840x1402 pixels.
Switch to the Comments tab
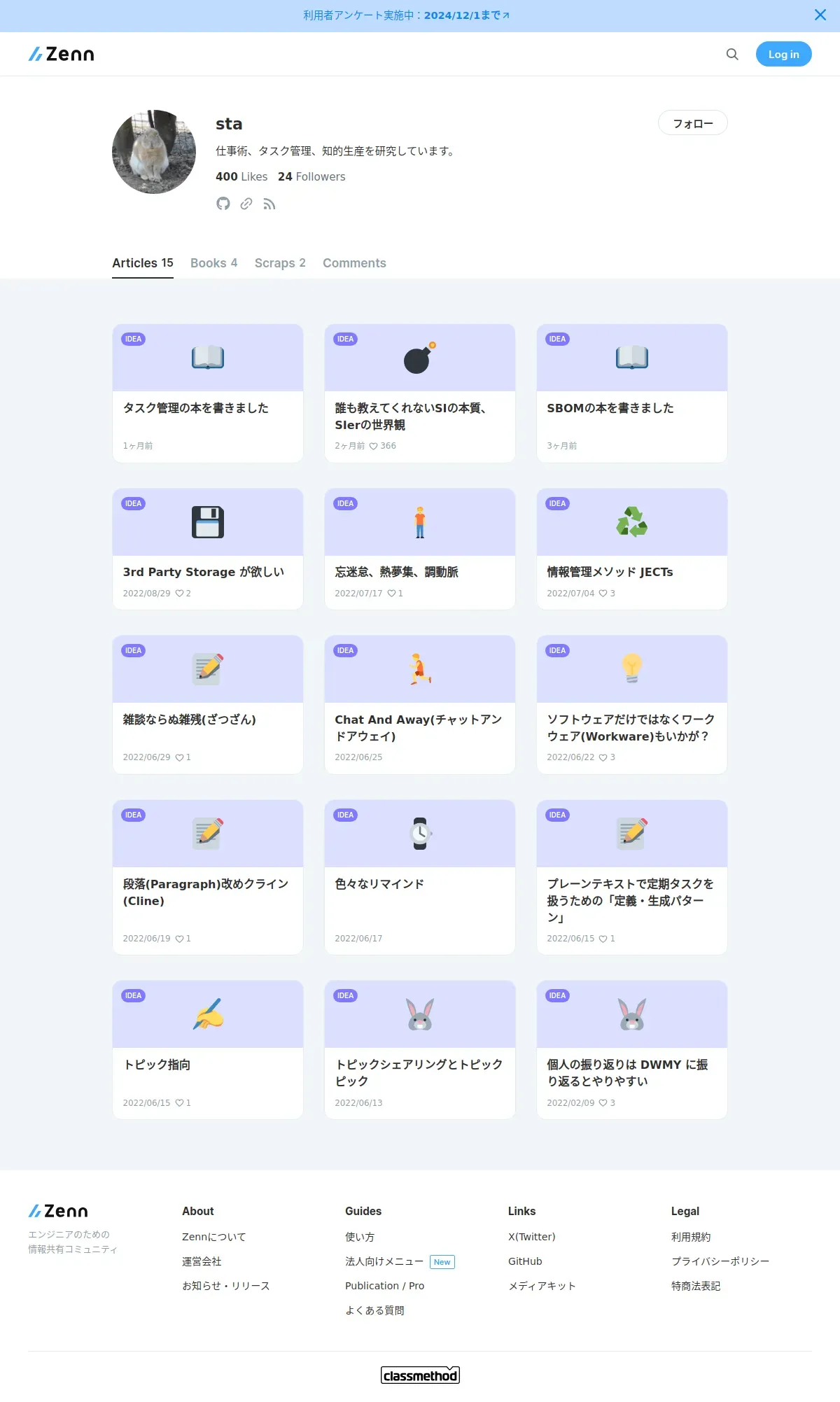354,263
